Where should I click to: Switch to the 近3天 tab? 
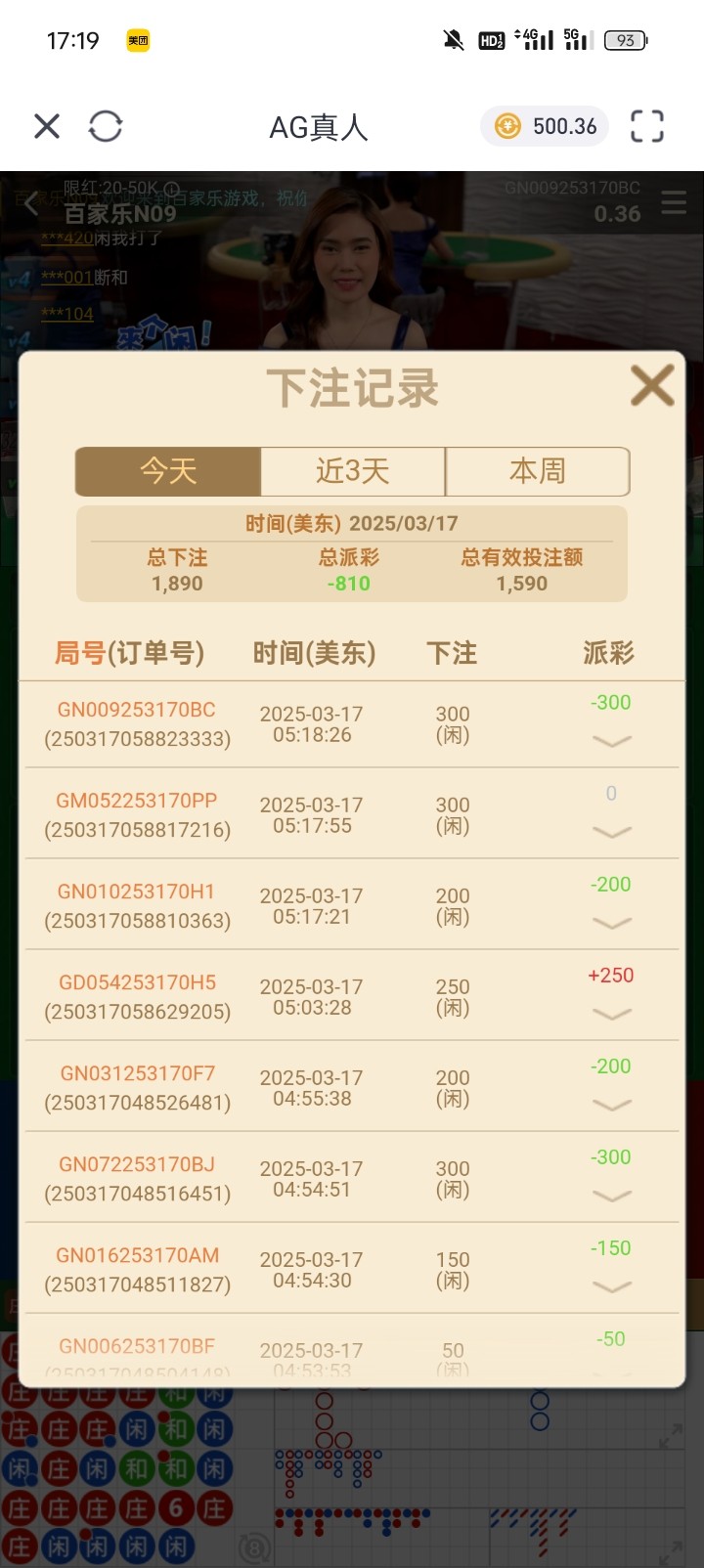pyautogui.click(x=353, y=471)
